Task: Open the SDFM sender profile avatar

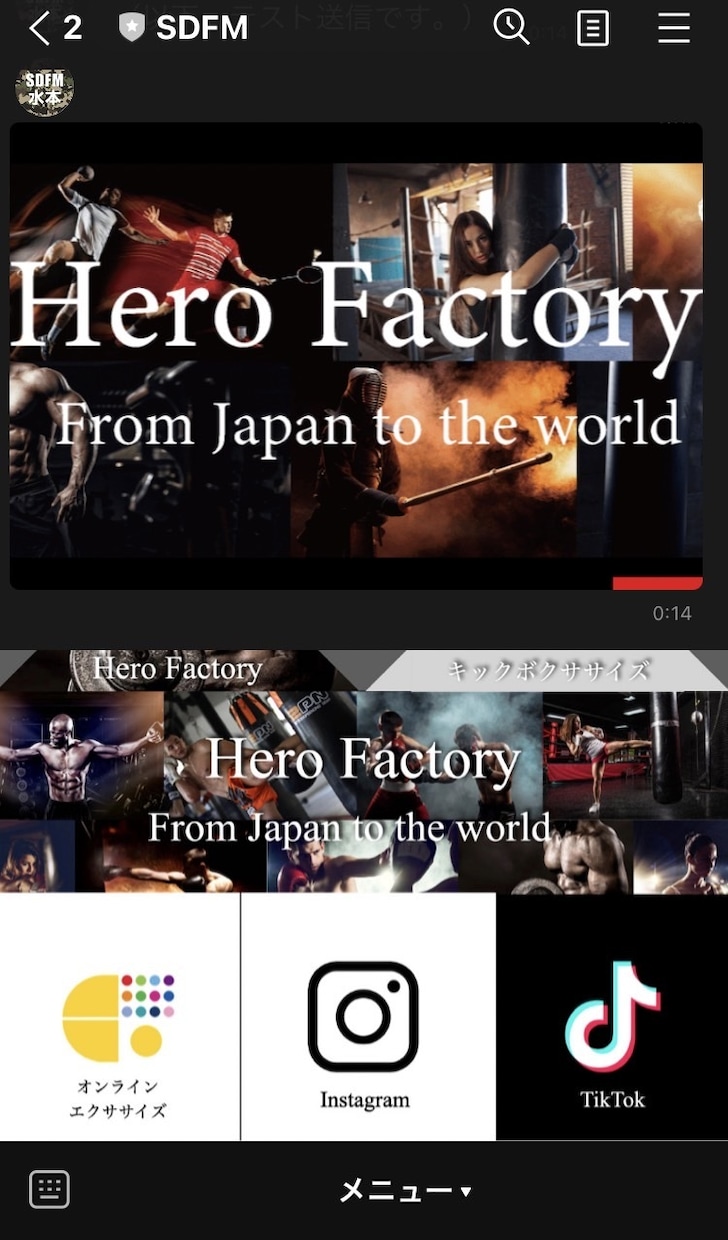Action: click(45, 91)
